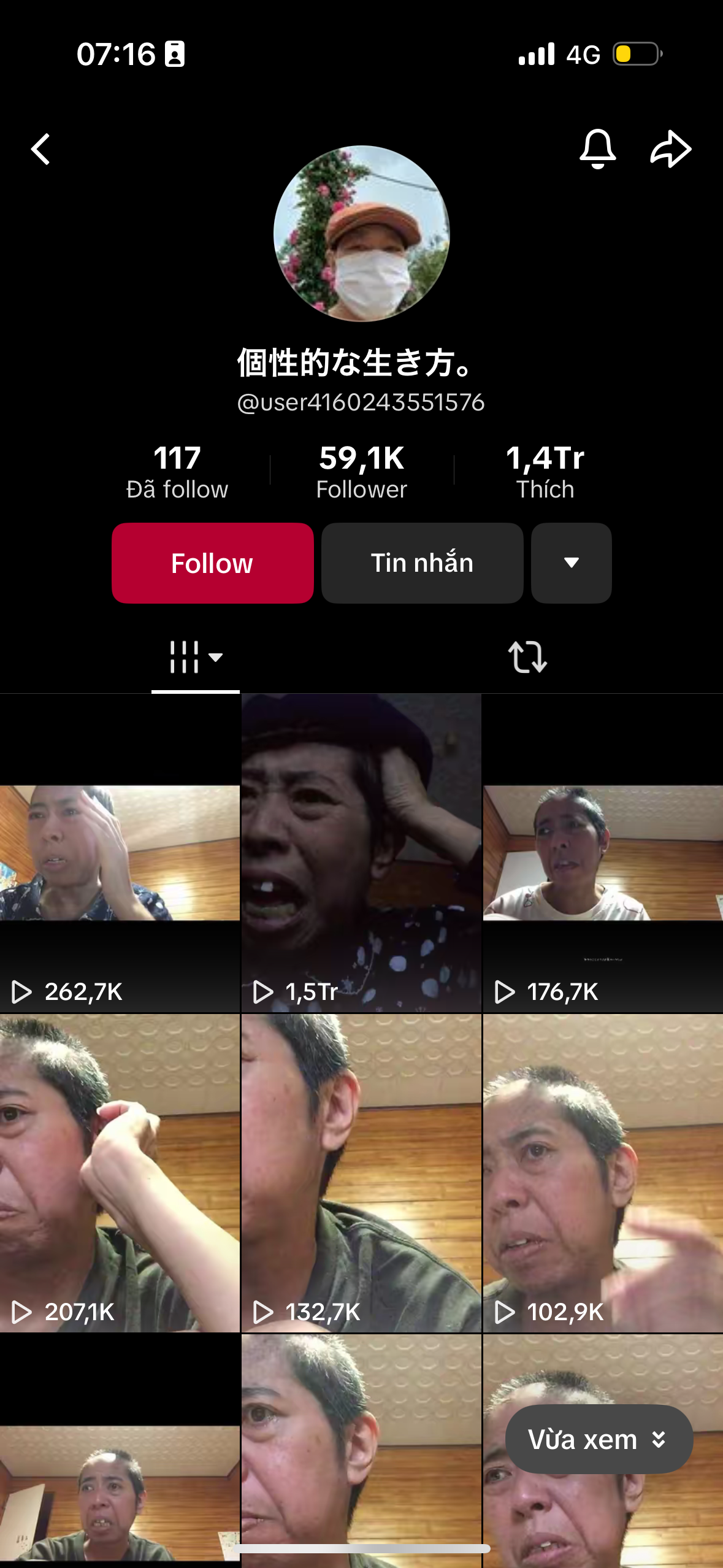The image size is (723, 1568).
Task: Open the video with 132,7K views
Action: (361, 1172)
